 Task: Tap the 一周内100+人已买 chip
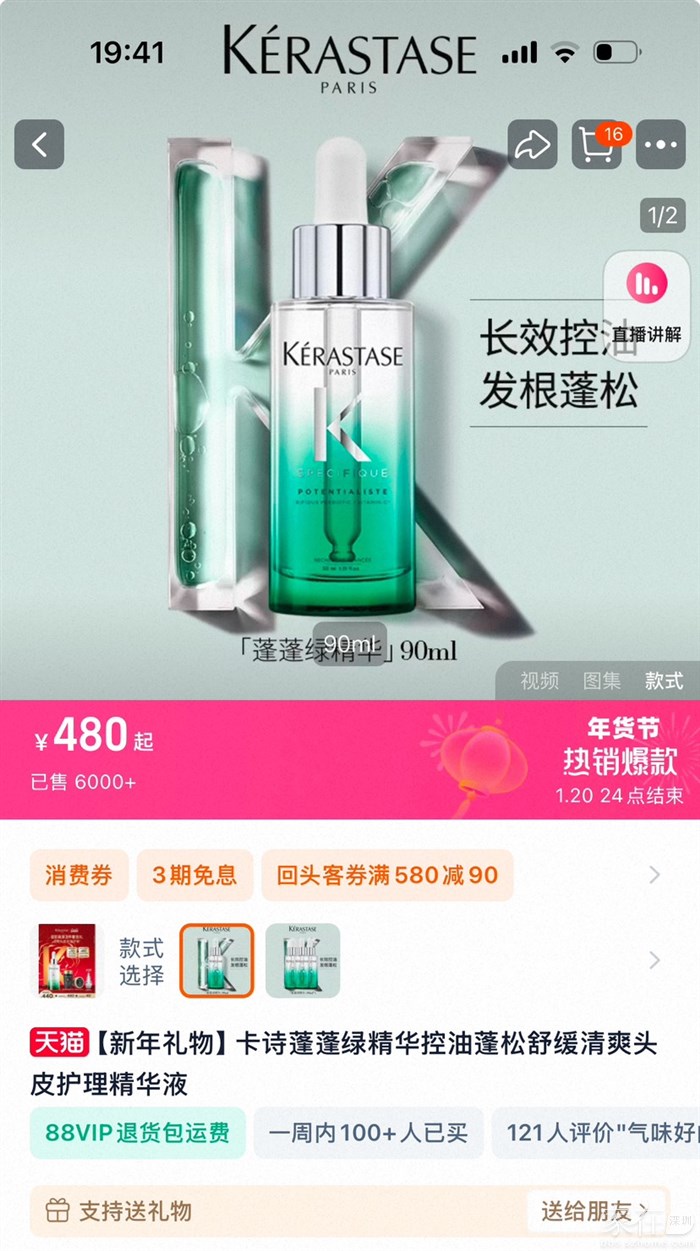368,1133
